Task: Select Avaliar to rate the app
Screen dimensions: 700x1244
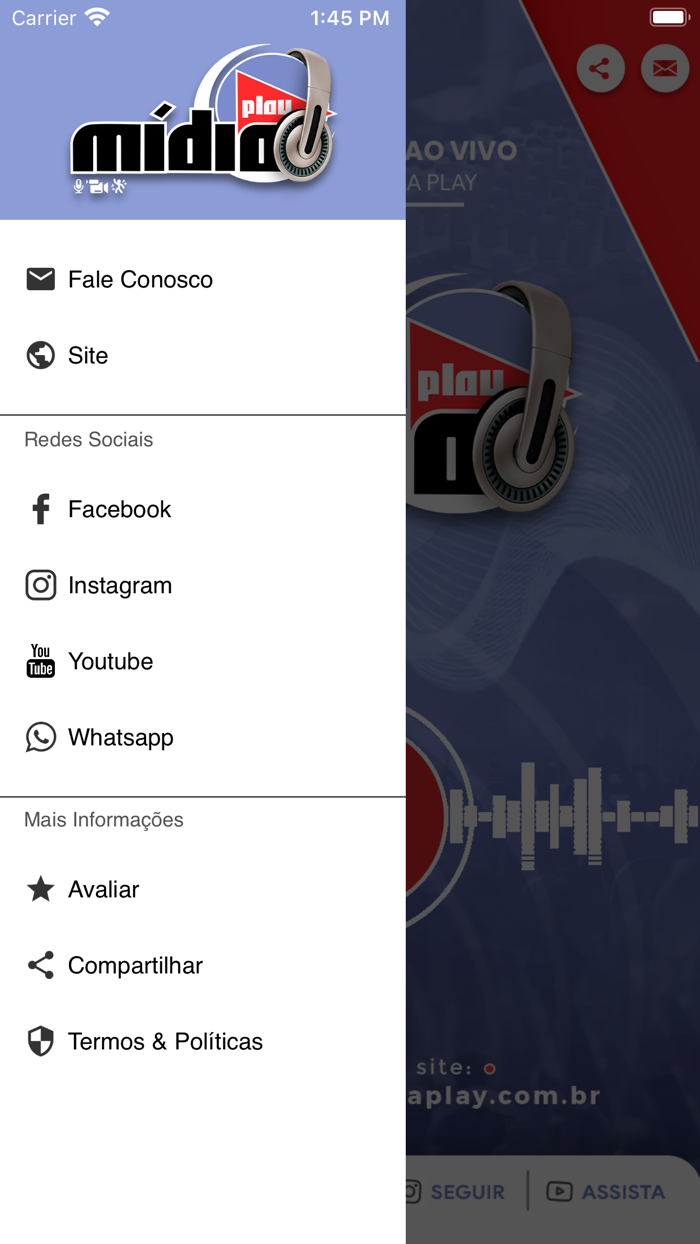Action: (103, 889)
